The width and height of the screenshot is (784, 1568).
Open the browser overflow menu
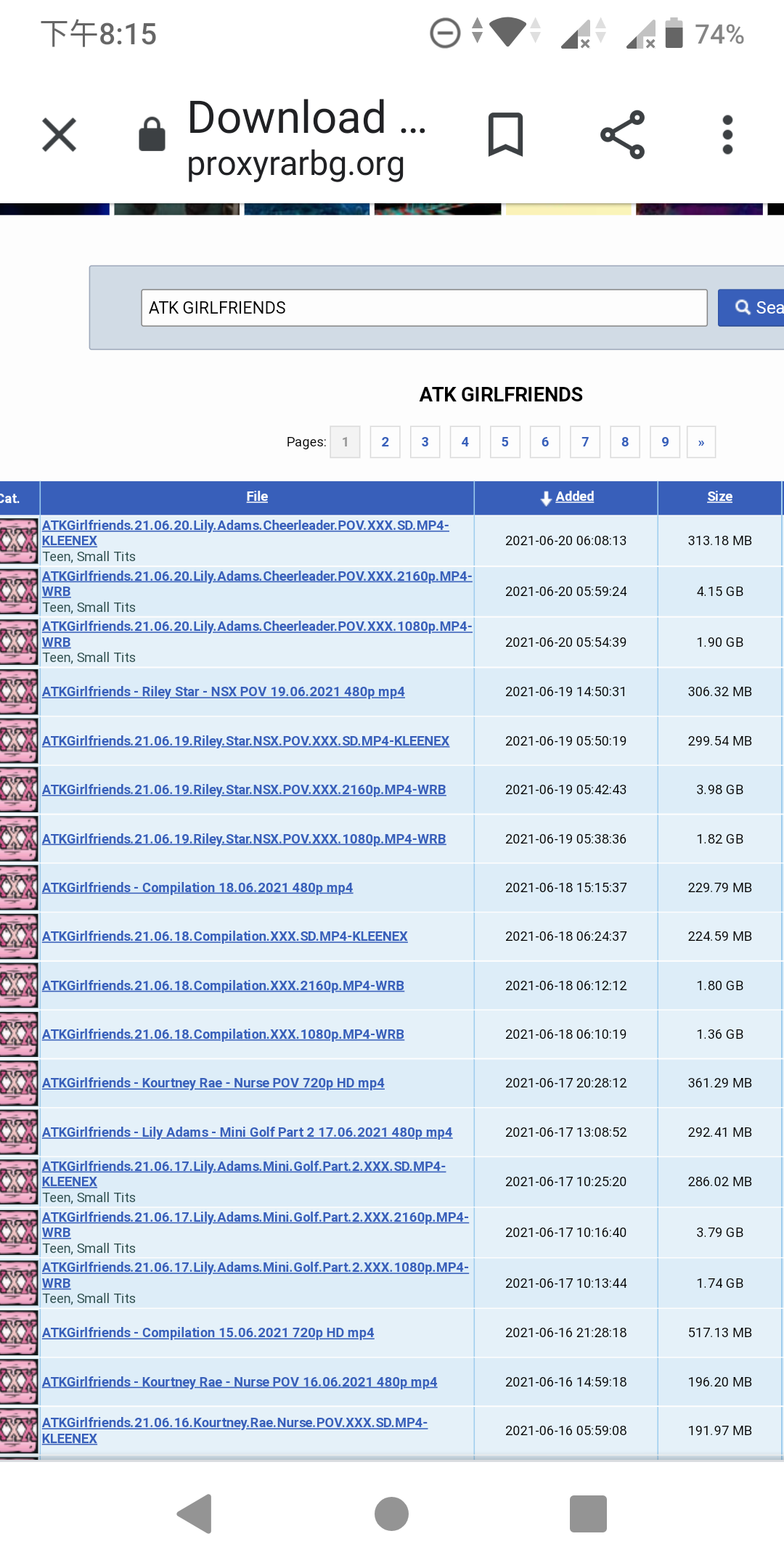click(x=727, y=135)
